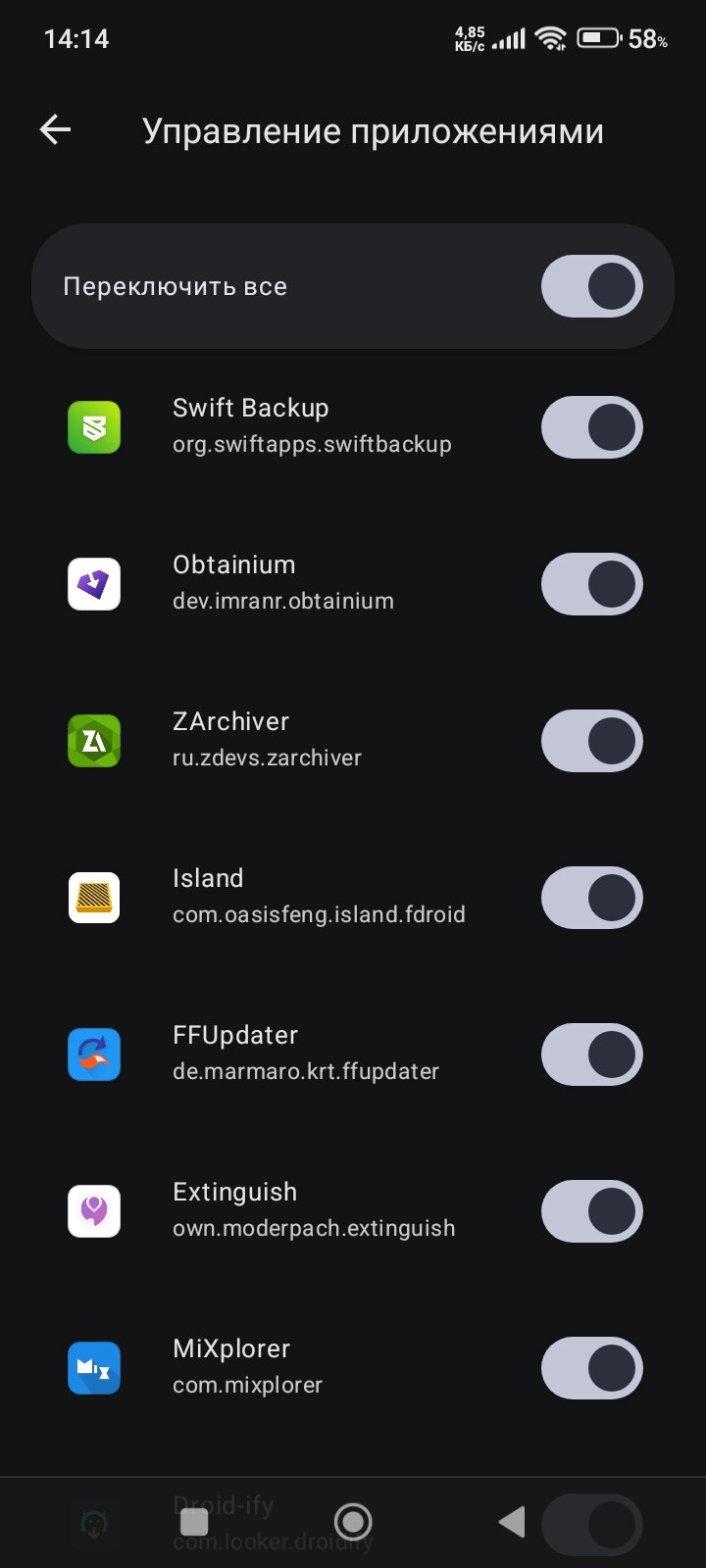Viewport: 706px width, 1568px height.
Task: Tap the system home button
Action: (x=353, y=1522)
